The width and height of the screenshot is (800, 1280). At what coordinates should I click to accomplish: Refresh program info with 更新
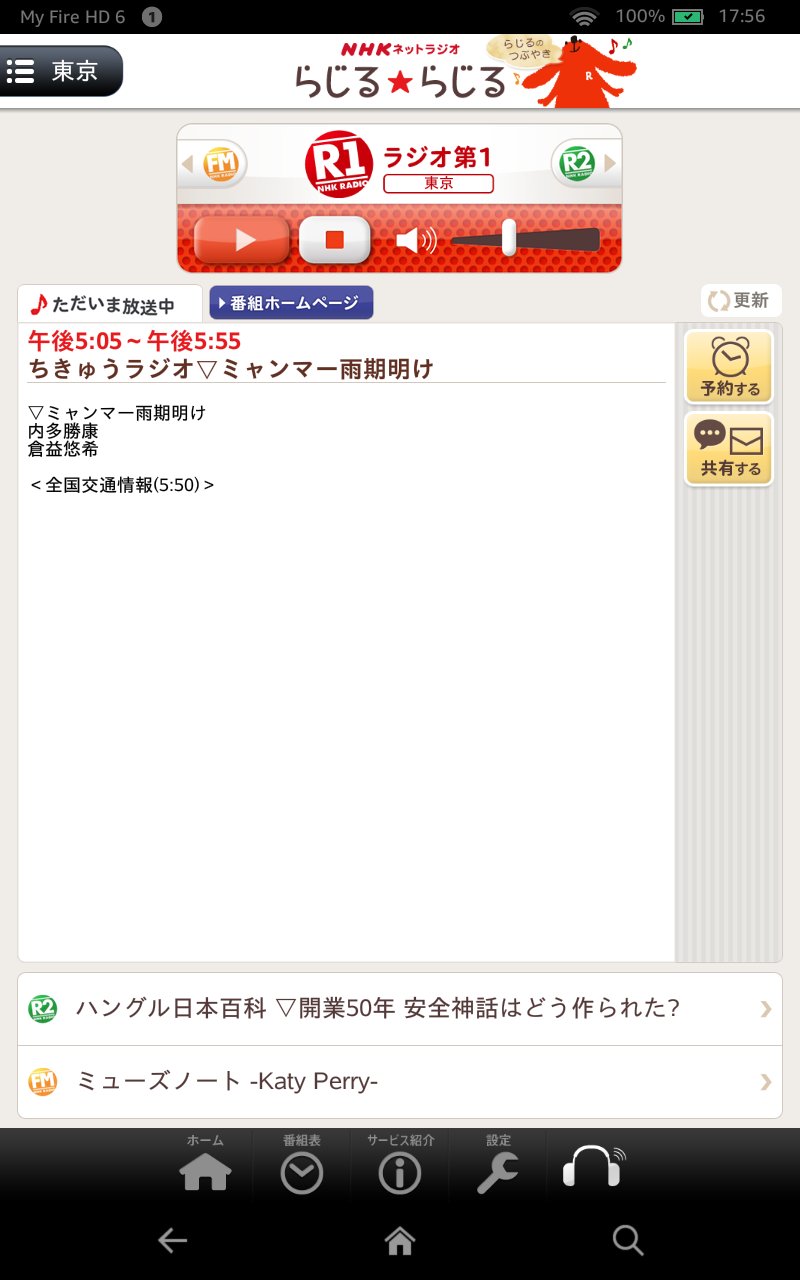coord(741,300)
